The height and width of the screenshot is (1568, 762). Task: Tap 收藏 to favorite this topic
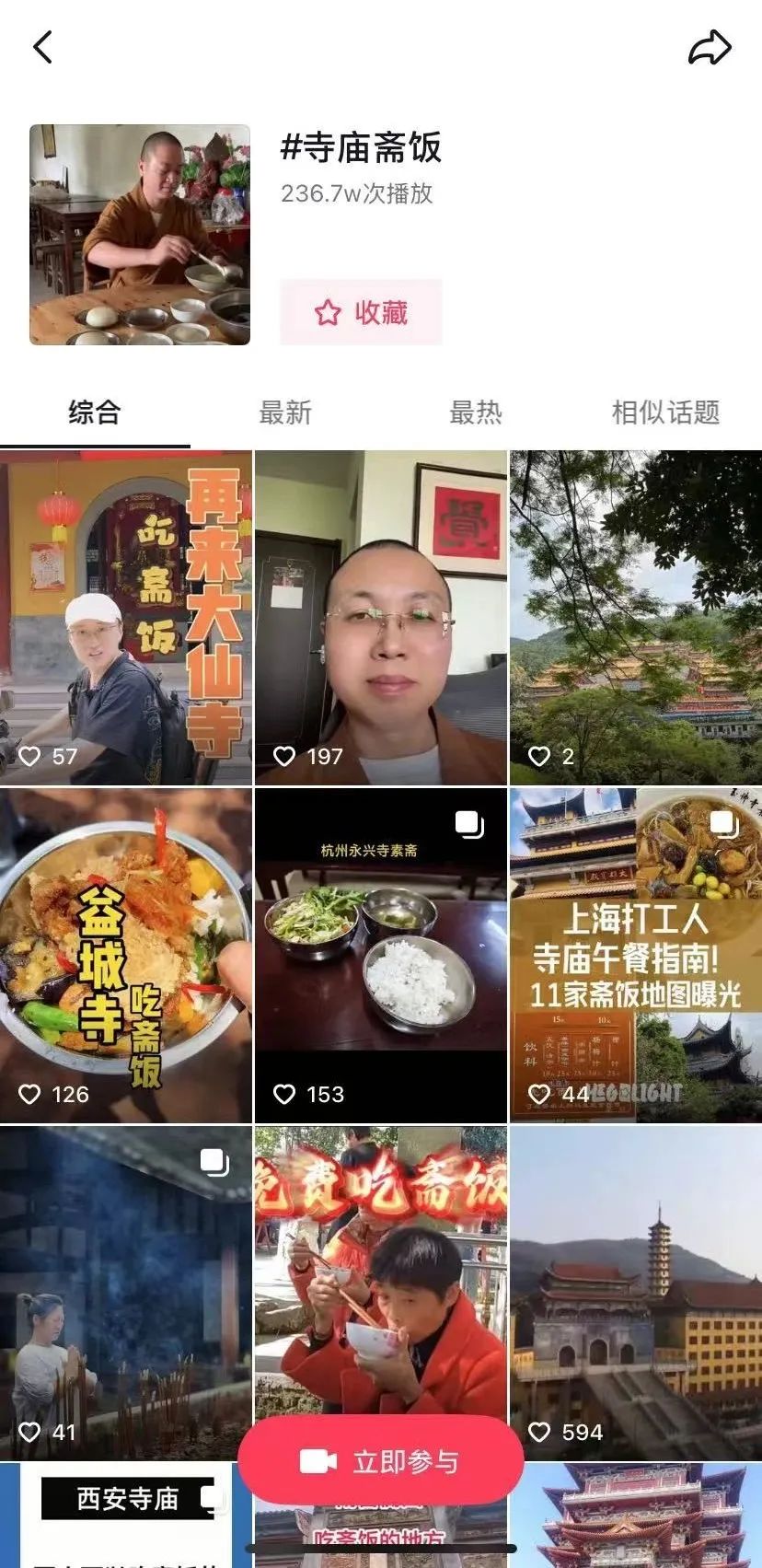coord(361,312)
